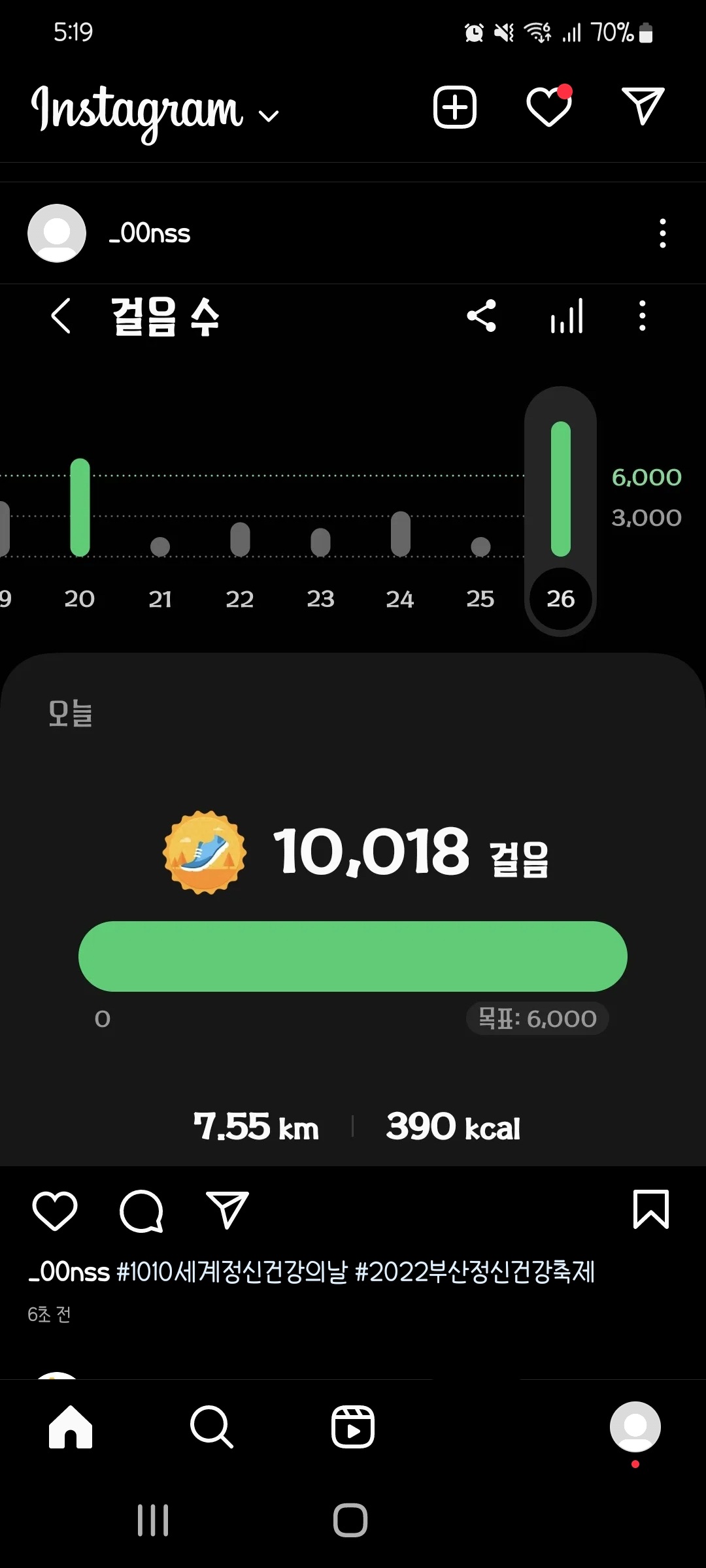Show recent apps
Image resolution: width=706 pixels, height=1568 pixels.
coord(153,1520)
